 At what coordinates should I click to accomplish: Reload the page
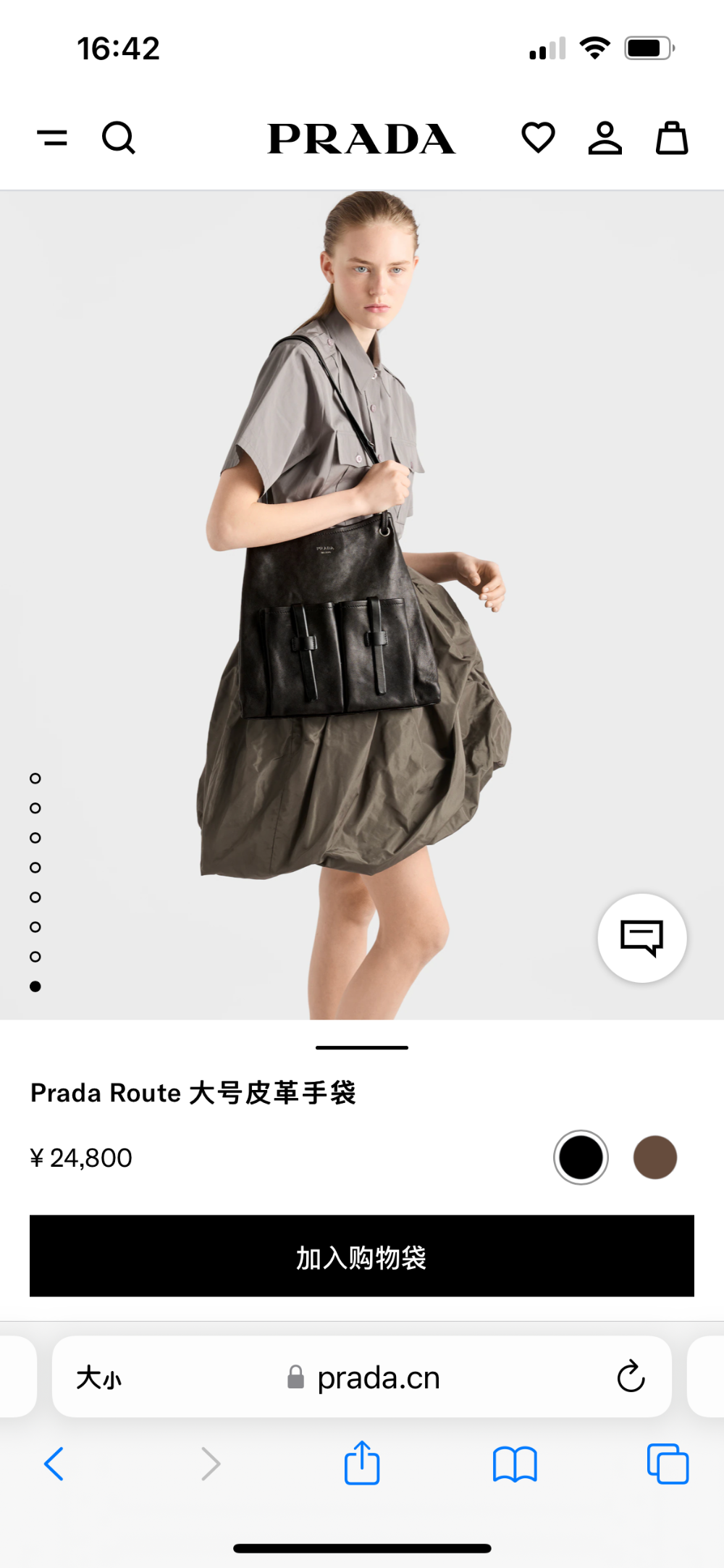click(x=631, y=1376)
